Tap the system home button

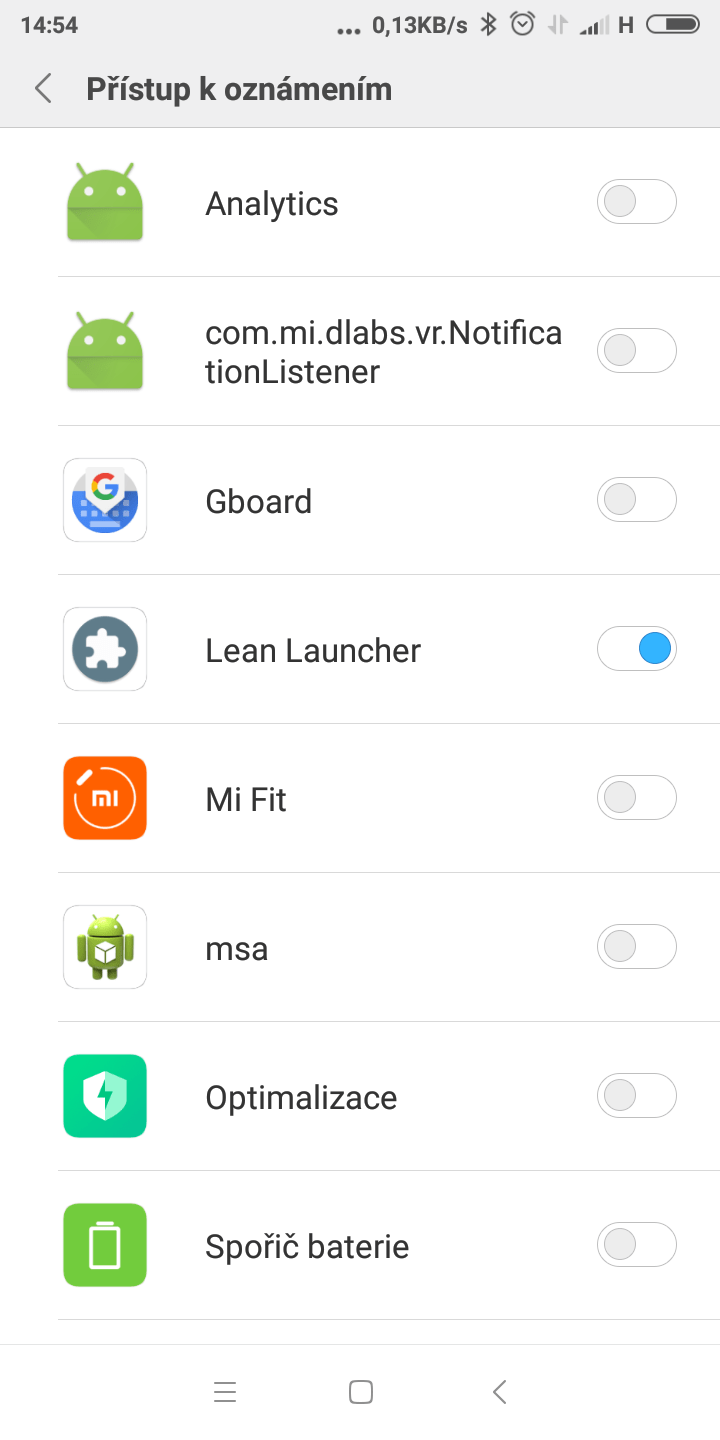pos(361,1392)
